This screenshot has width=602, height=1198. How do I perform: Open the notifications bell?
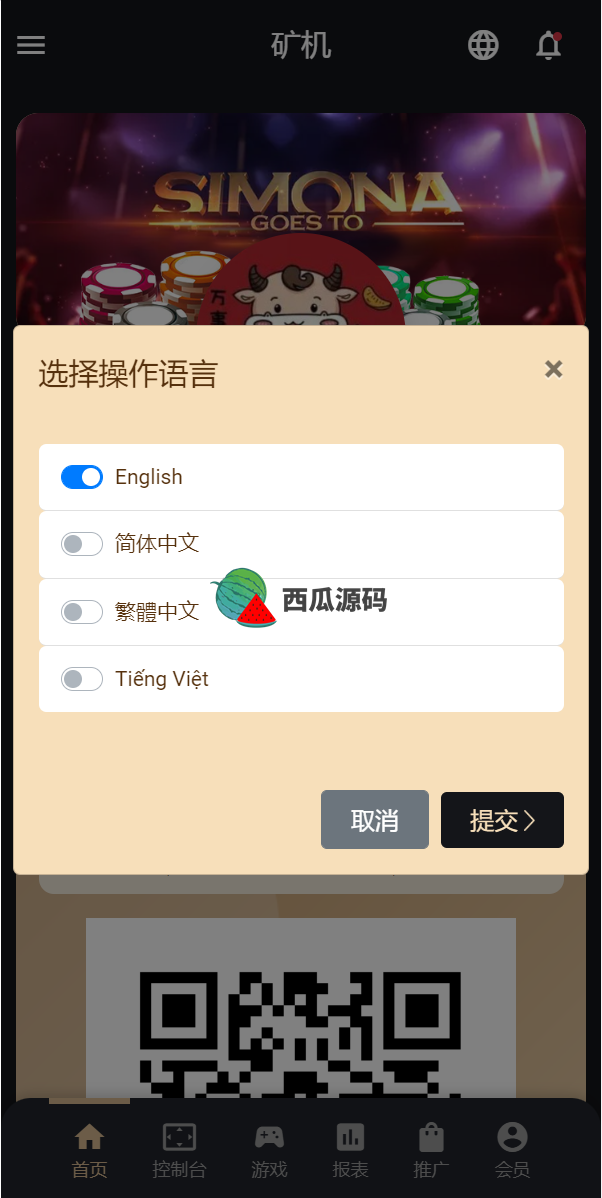(548, 45)
